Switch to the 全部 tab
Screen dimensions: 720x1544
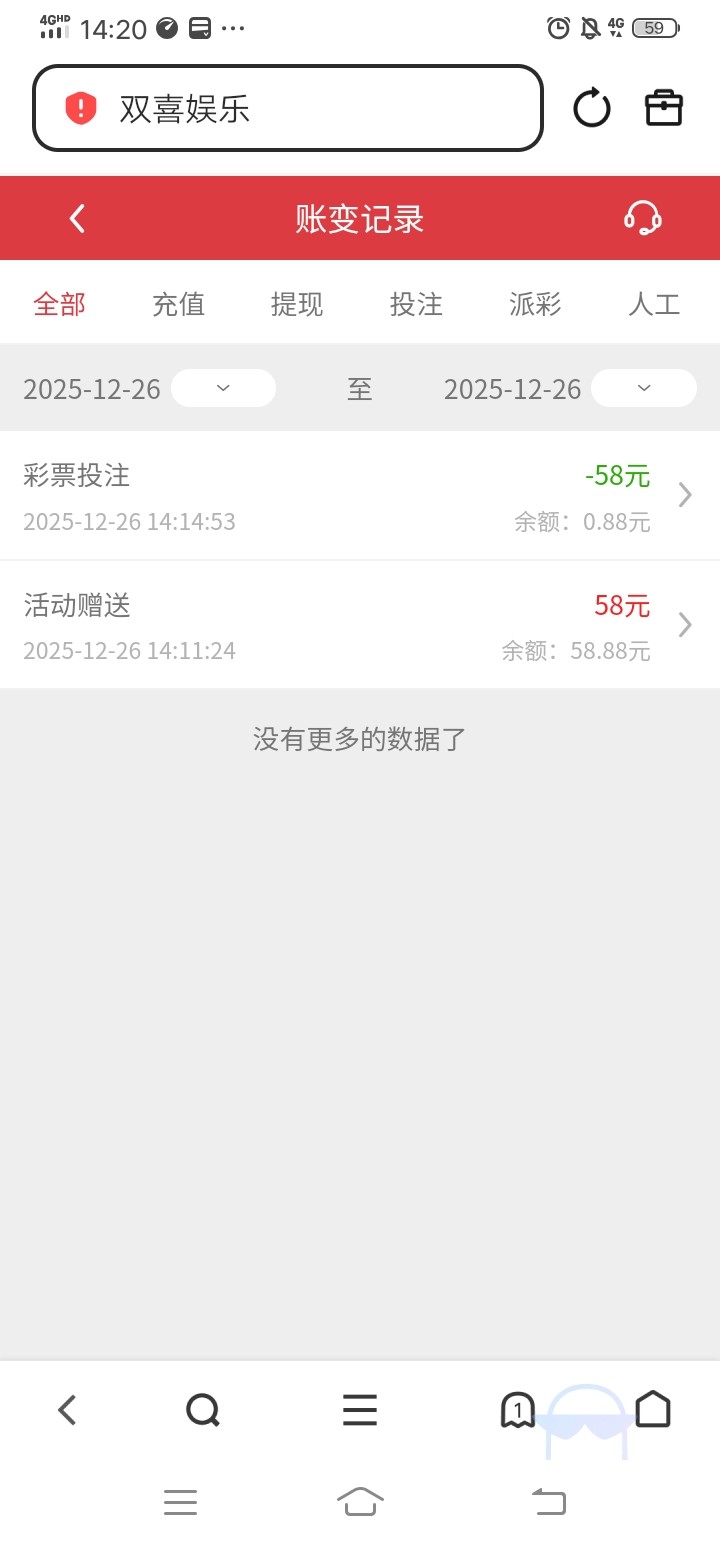point(59,304)
